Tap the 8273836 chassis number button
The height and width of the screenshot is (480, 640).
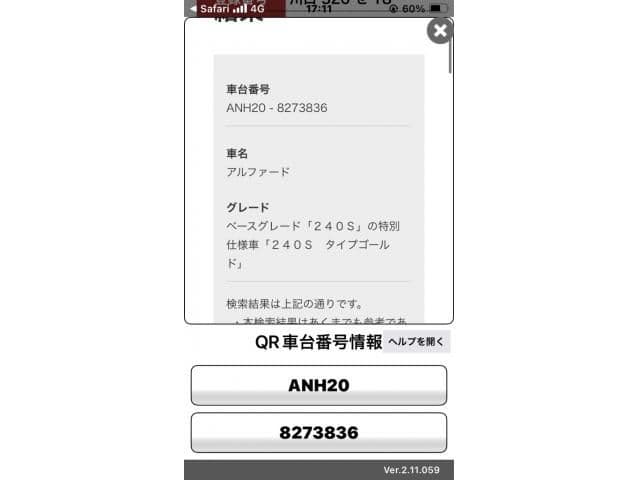coord(318,433)
